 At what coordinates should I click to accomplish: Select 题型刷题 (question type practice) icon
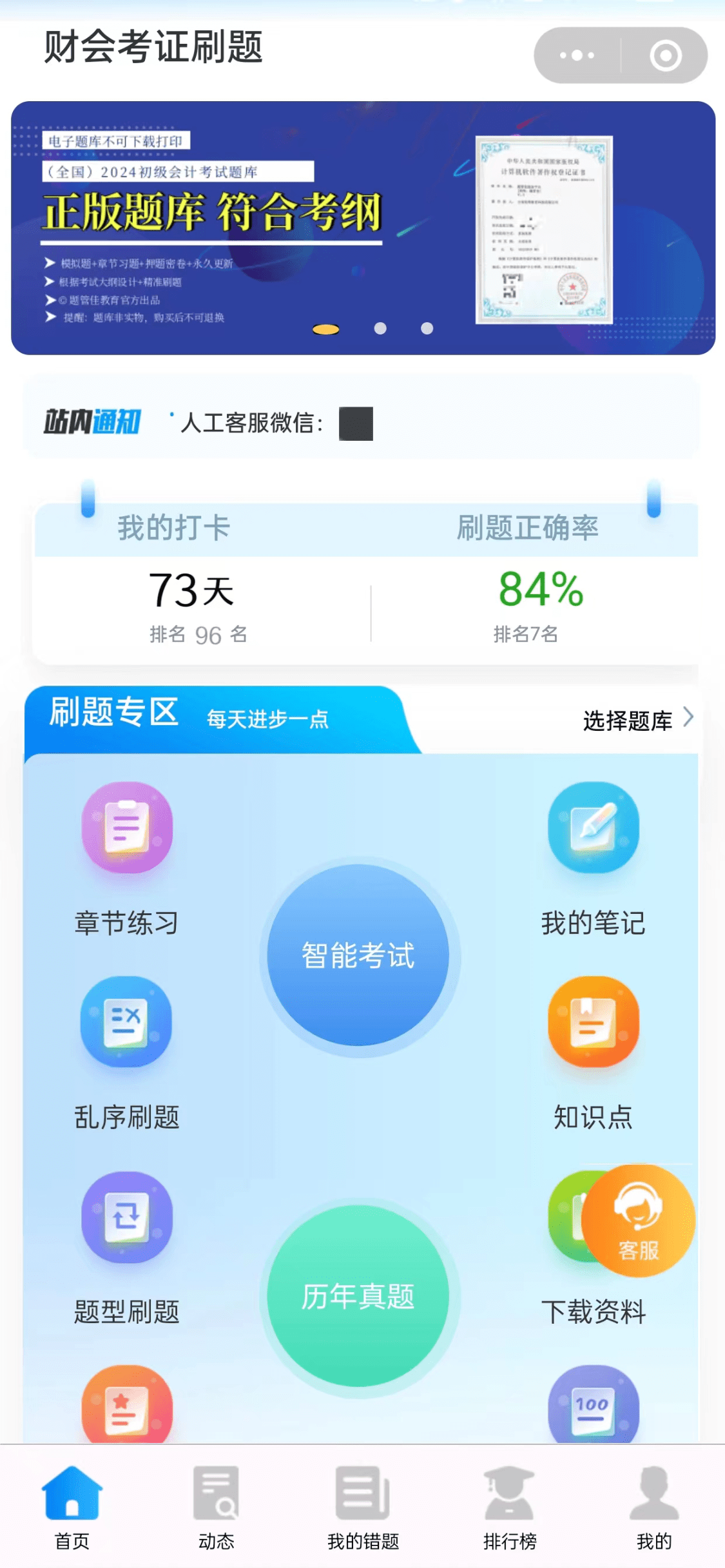point(126,1218)
